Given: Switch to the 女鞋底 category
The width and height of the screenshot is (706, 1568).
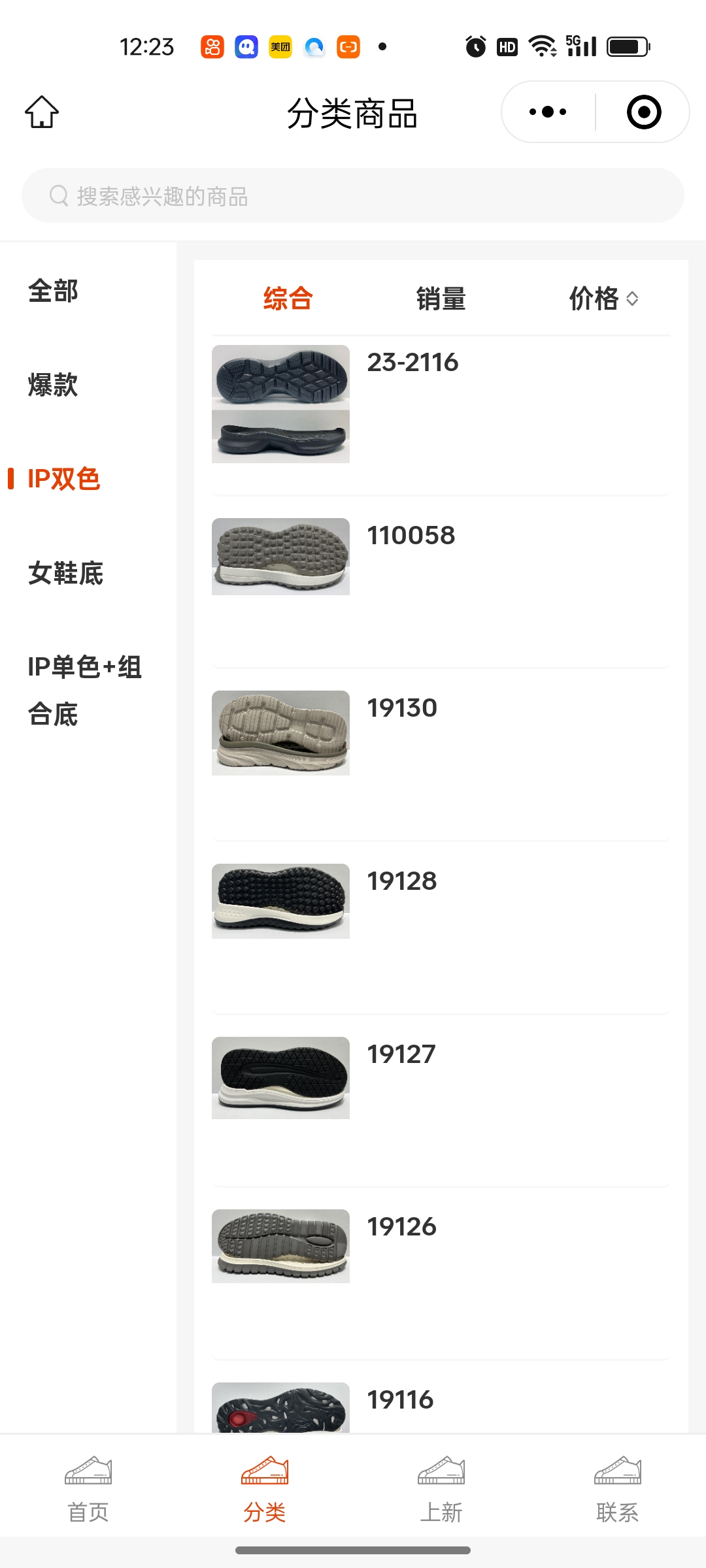Looking at the screenshot, I should [65, 573].
